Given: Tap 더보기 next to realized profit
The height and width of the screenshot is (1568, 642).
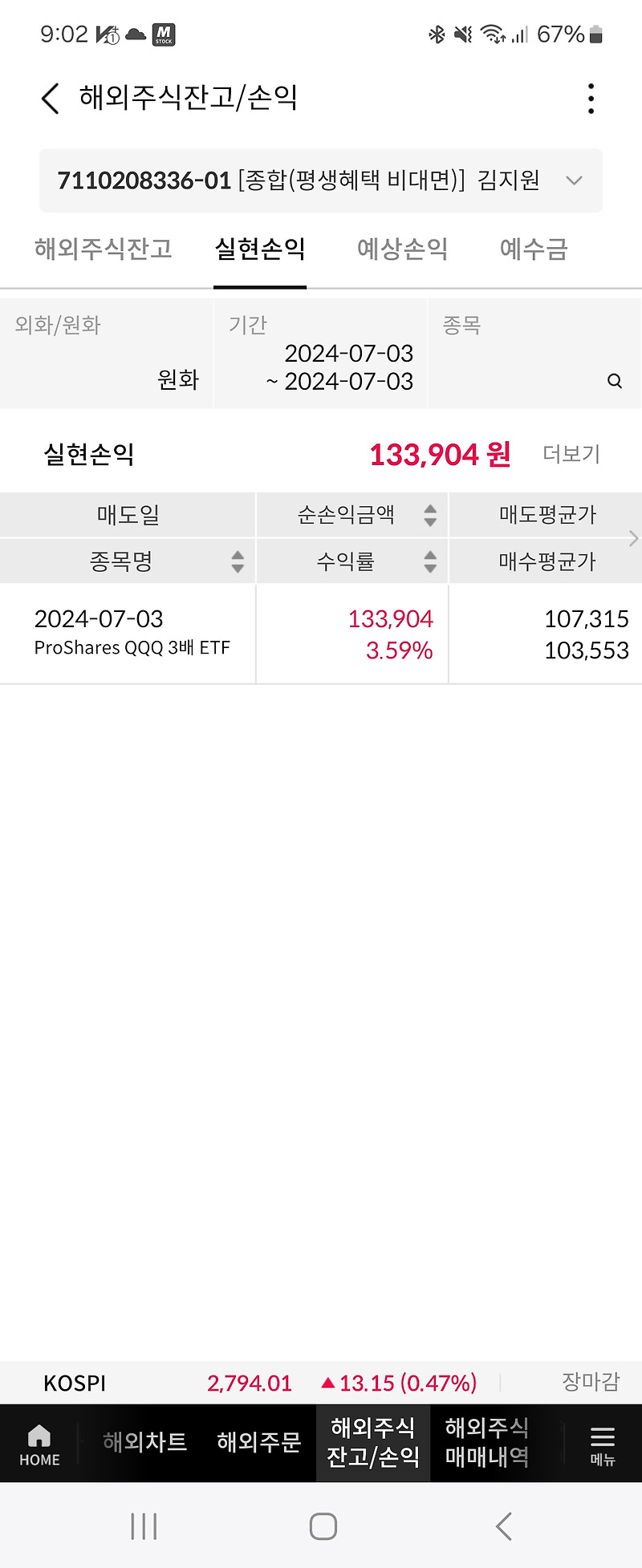Looking at the screenshot, I should [x=572, y=454].
